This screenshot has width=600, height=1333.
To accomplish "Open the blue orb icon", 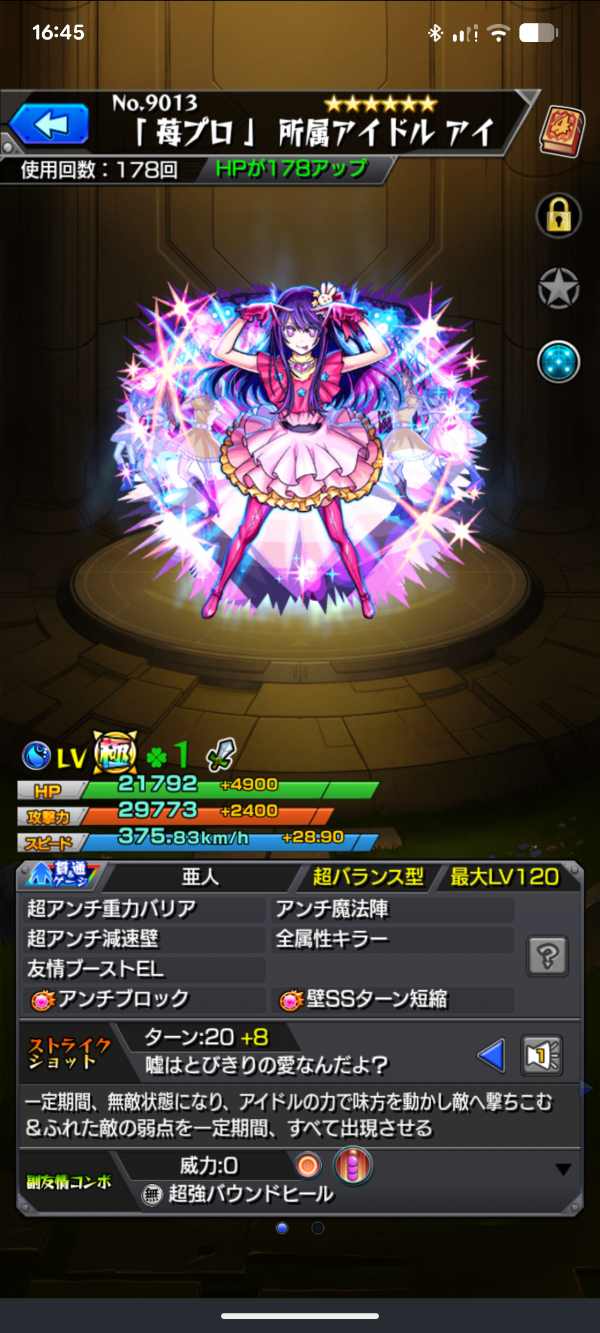I will point(558,362).
